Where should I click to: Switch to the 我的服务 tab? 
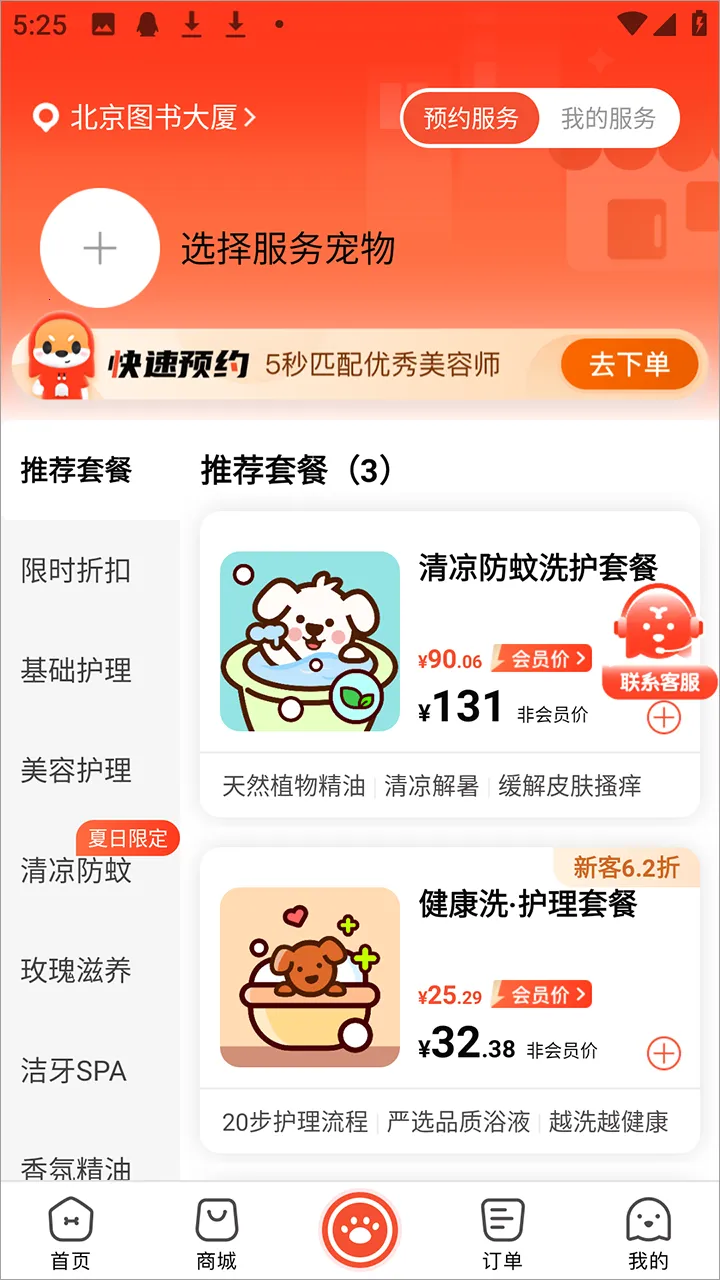(609, 117)
